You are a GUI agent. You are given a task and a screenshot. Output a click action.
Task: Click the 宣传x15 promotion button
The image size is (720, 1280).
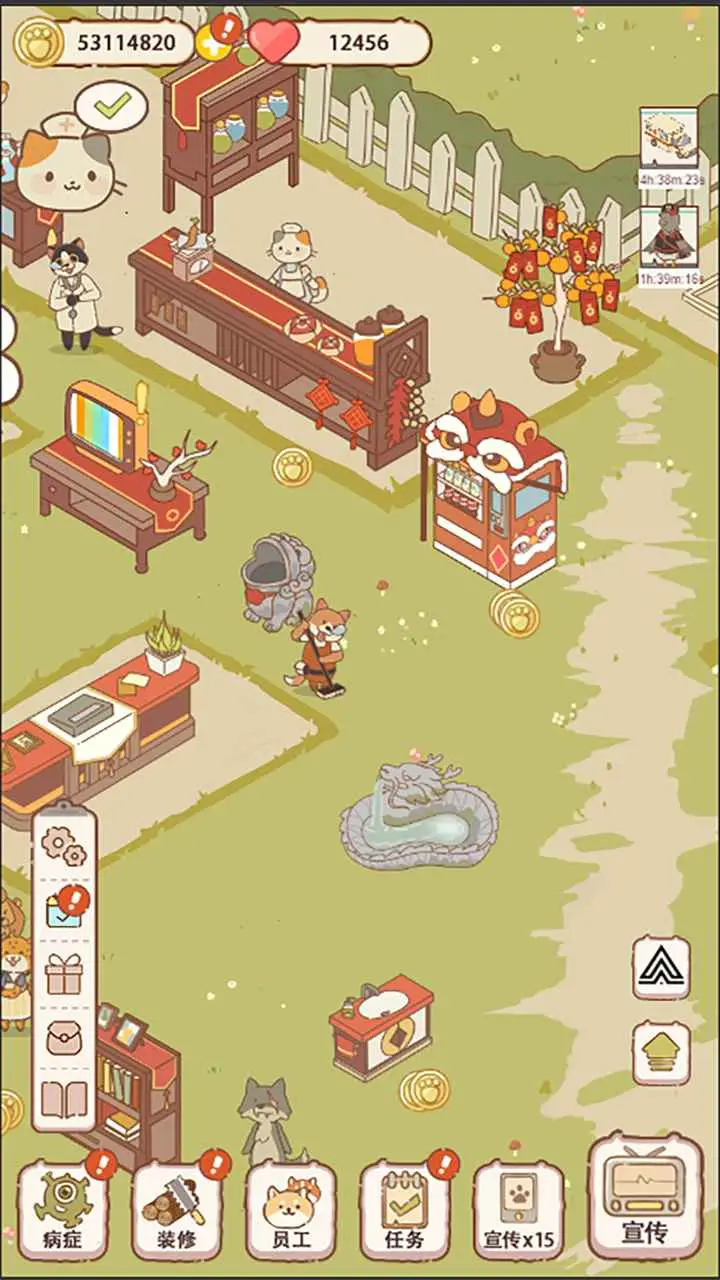tap(519, 1205)
